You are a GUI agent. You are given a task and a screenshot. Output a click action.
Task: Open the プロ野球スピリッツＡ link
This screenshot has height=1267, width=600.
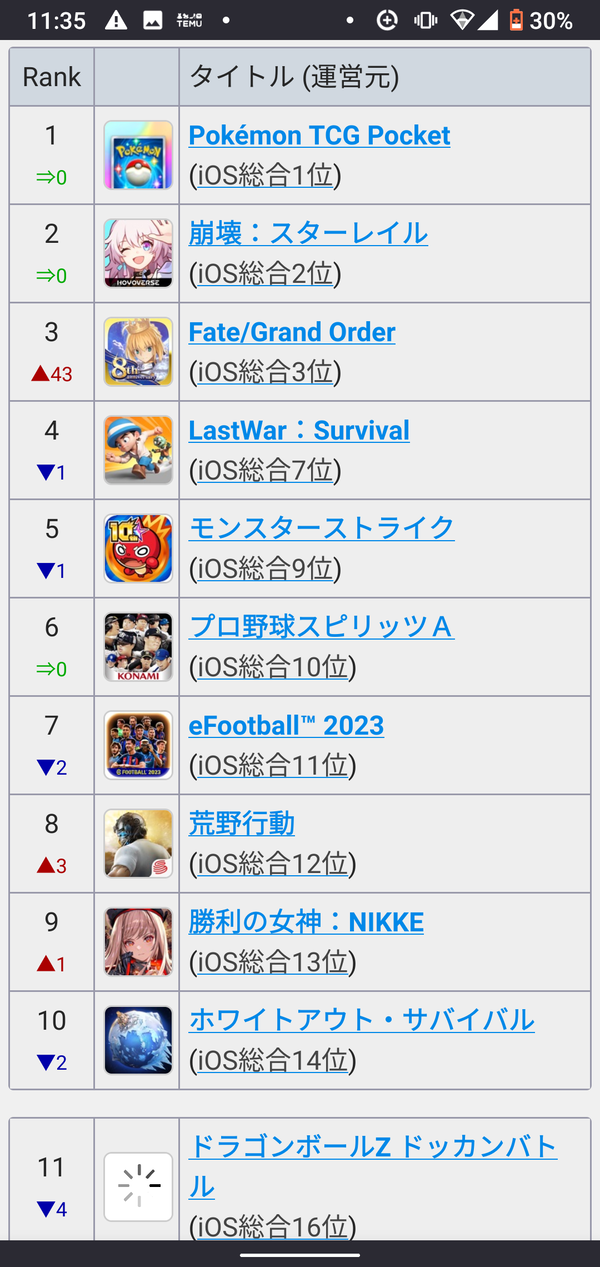point(321,627)
